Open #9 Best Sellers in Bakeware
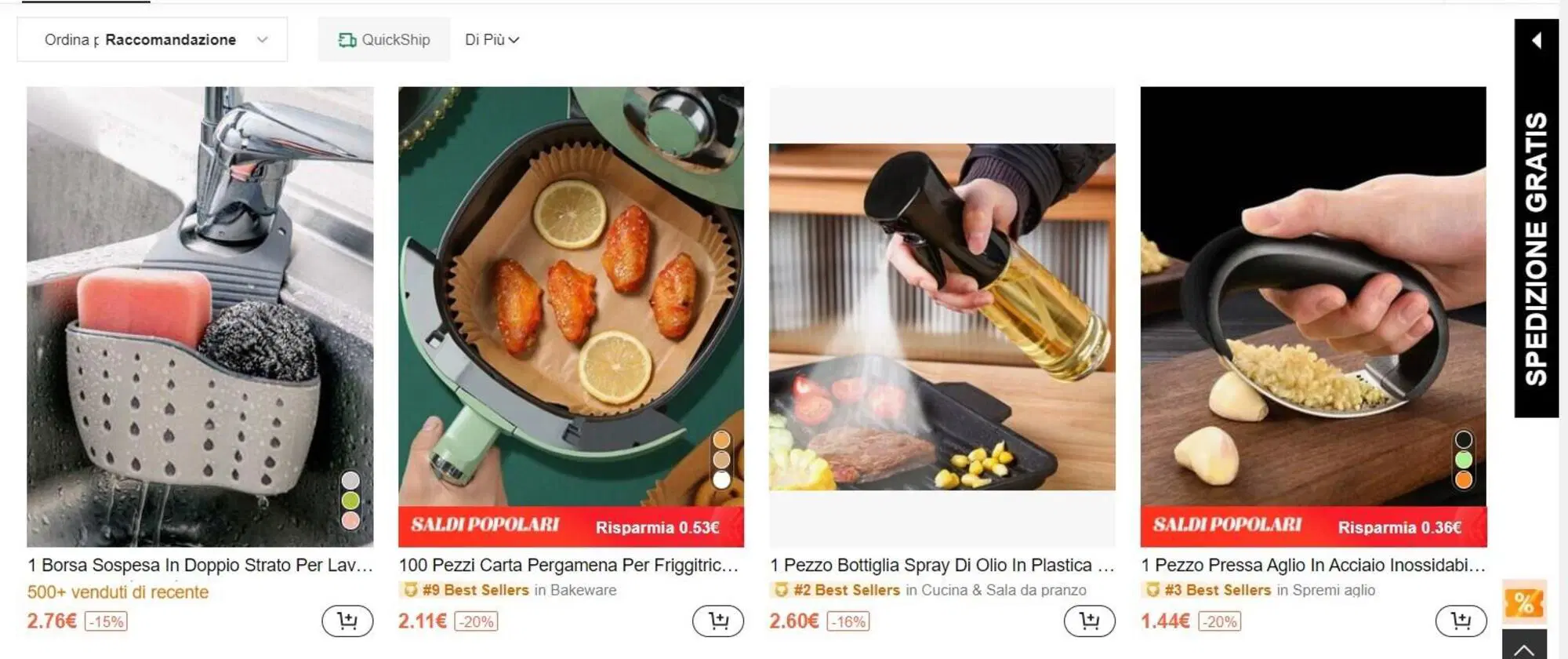This screenshot has height=659, width=1568. (x=508, y=590)
